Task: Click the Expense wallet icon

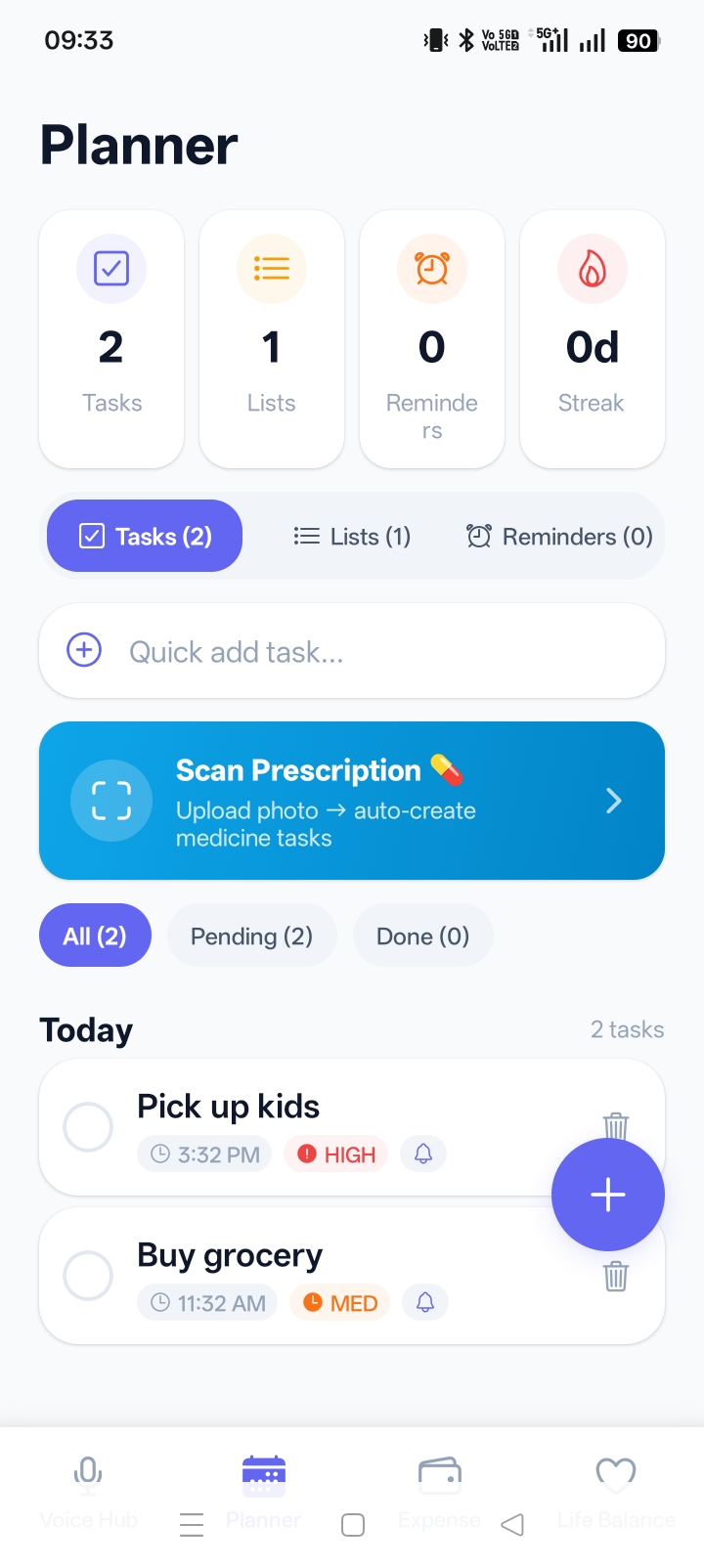Action: click(x=439, y=1473)
